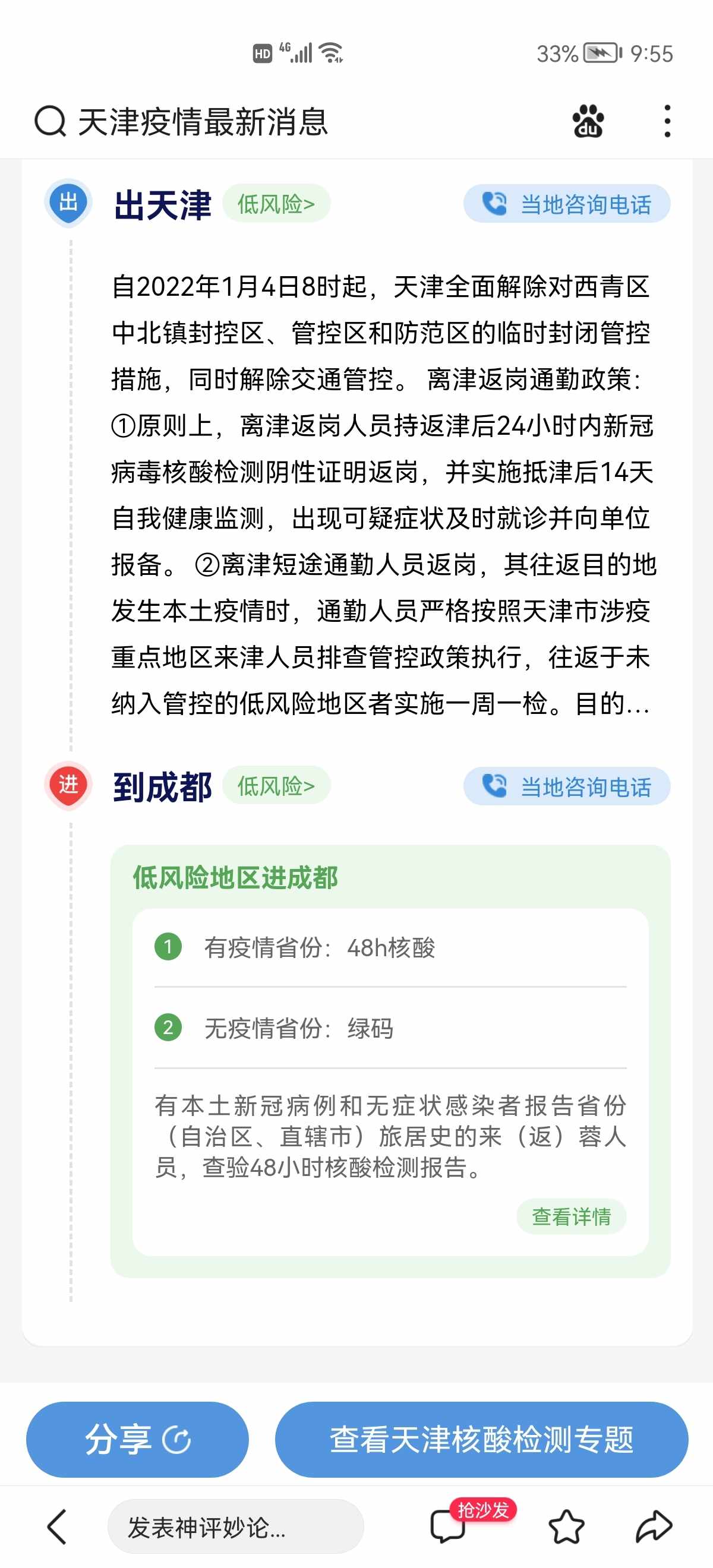Image resolution: width=713 pixels, height=1568 pixels.
Task: Call 当地咨询电话 for 出天津
Action: click(567, 203)
